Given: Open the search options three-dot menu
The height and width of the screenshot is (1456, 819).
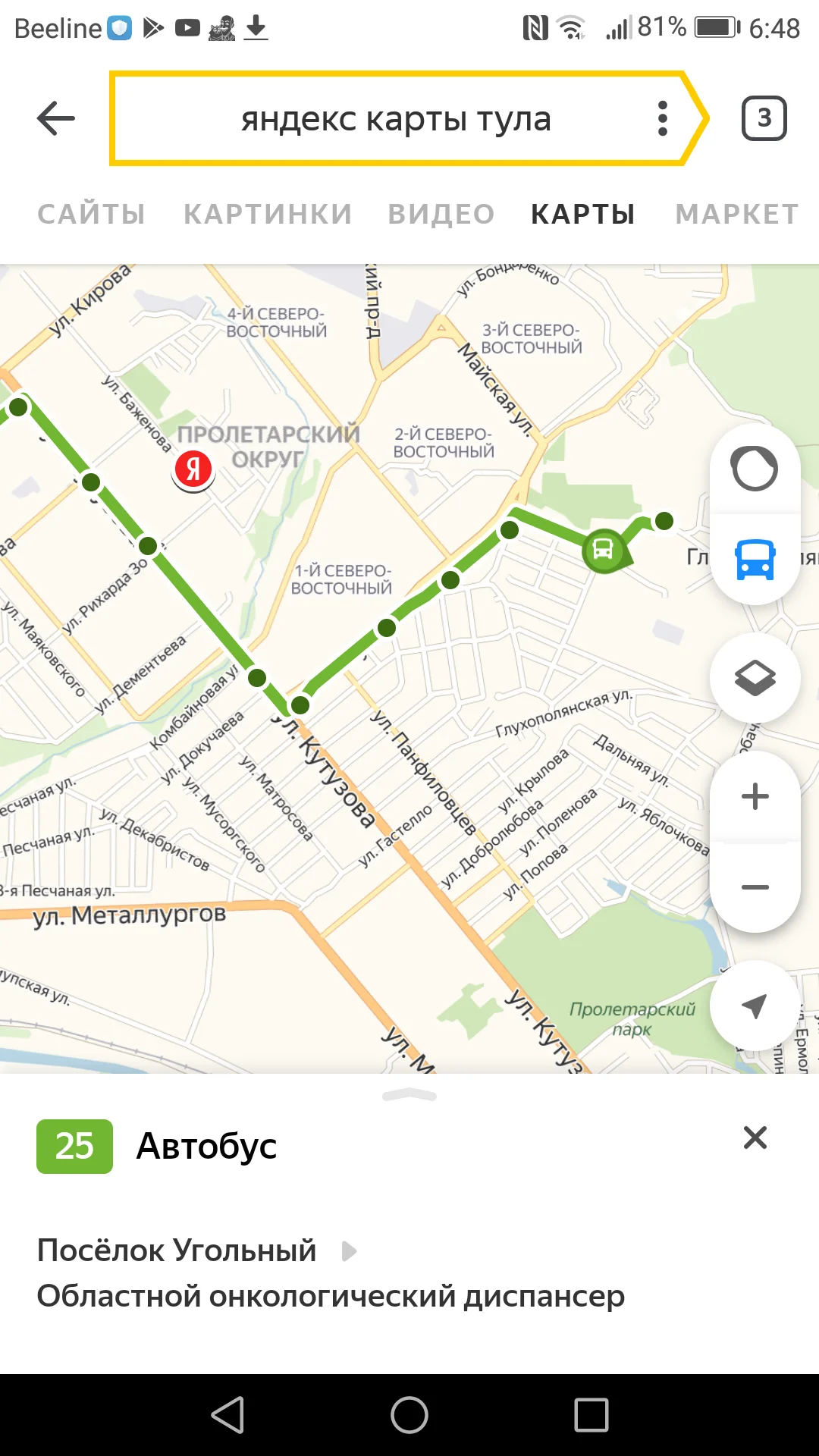Looking at the screenshot, I should 664,118.
